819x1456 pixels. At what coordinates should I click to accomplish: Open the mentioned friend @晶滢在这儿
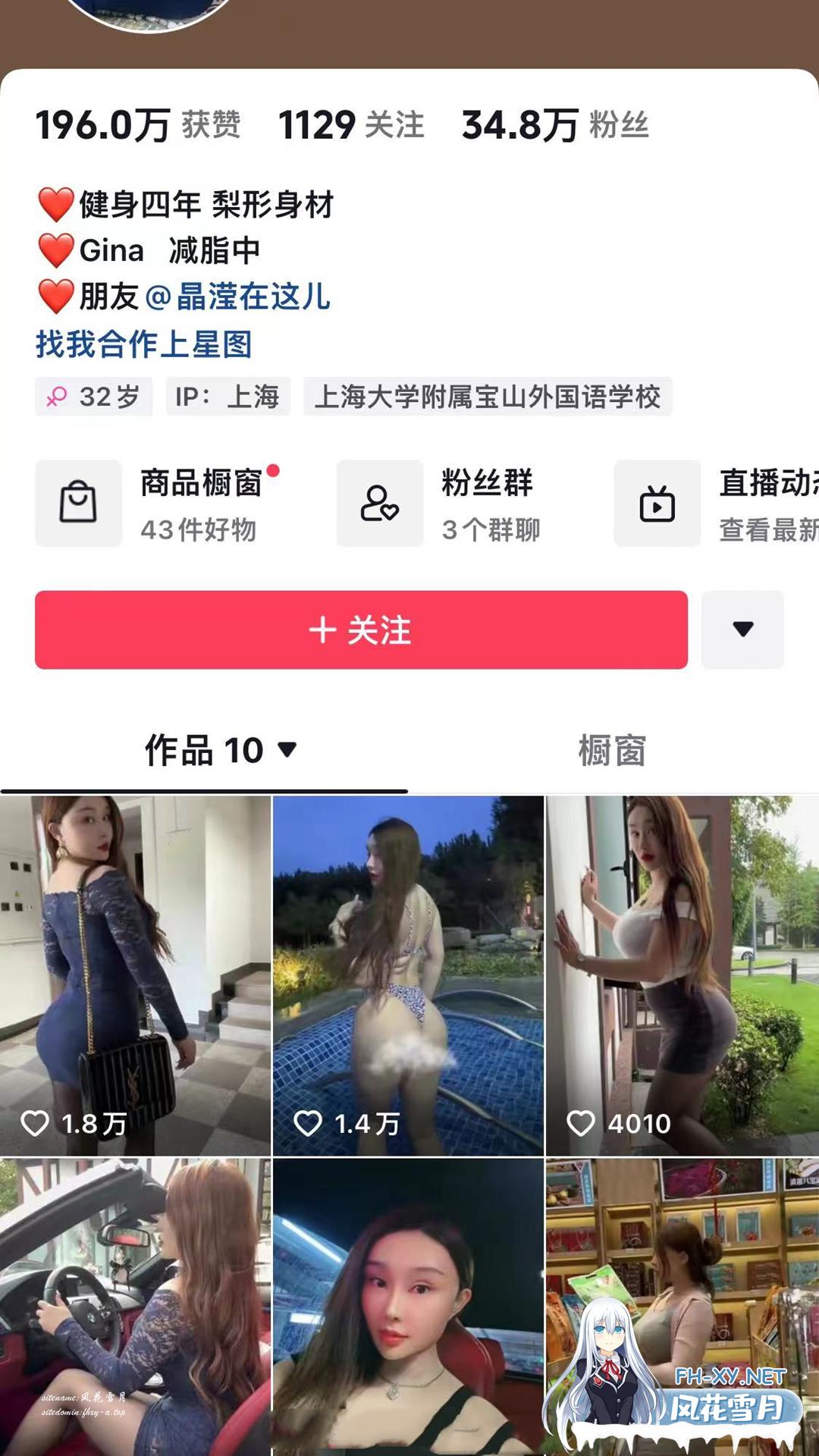click(x=237, y=297)
